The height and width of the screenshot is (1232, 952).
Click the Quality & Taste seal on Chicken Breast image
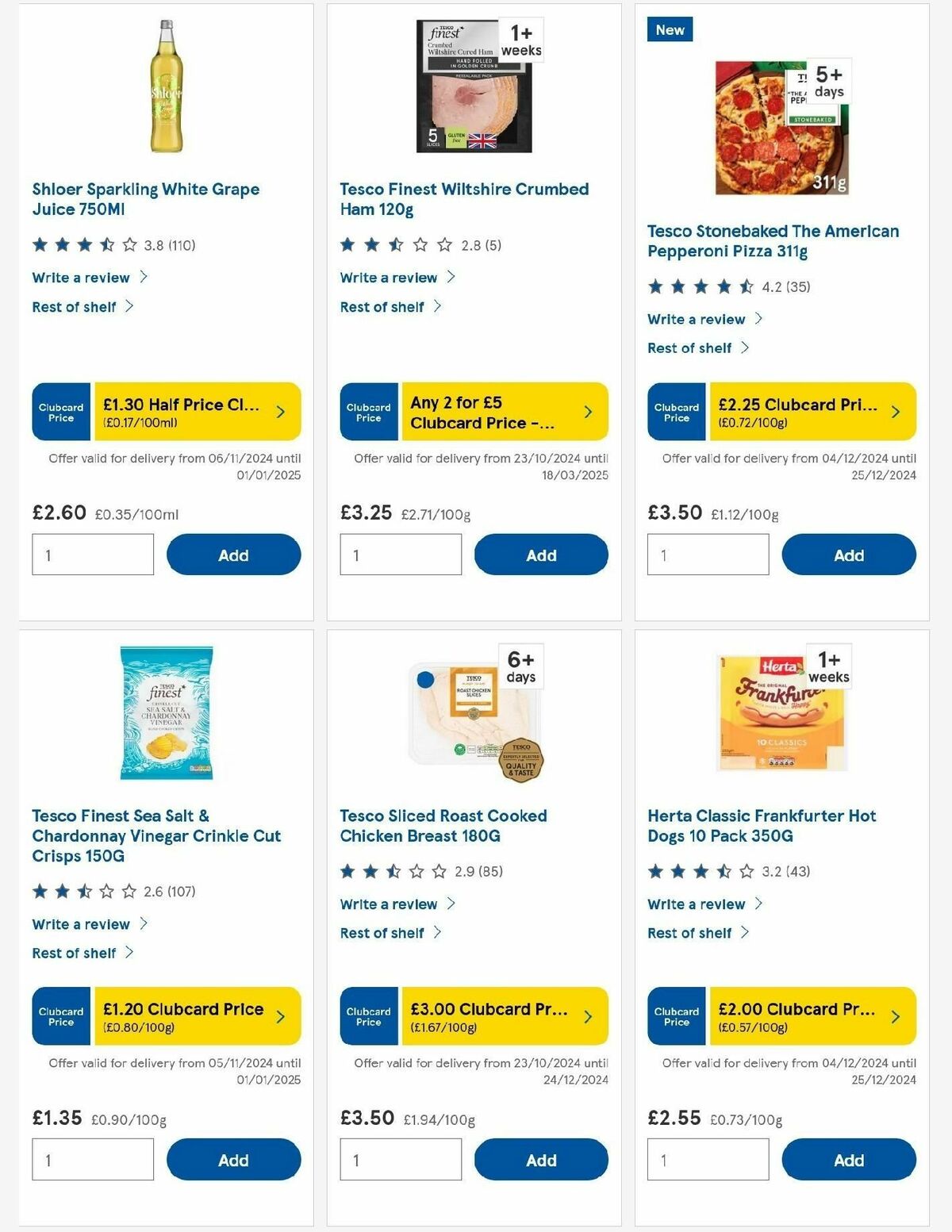[x=519, y=758]
